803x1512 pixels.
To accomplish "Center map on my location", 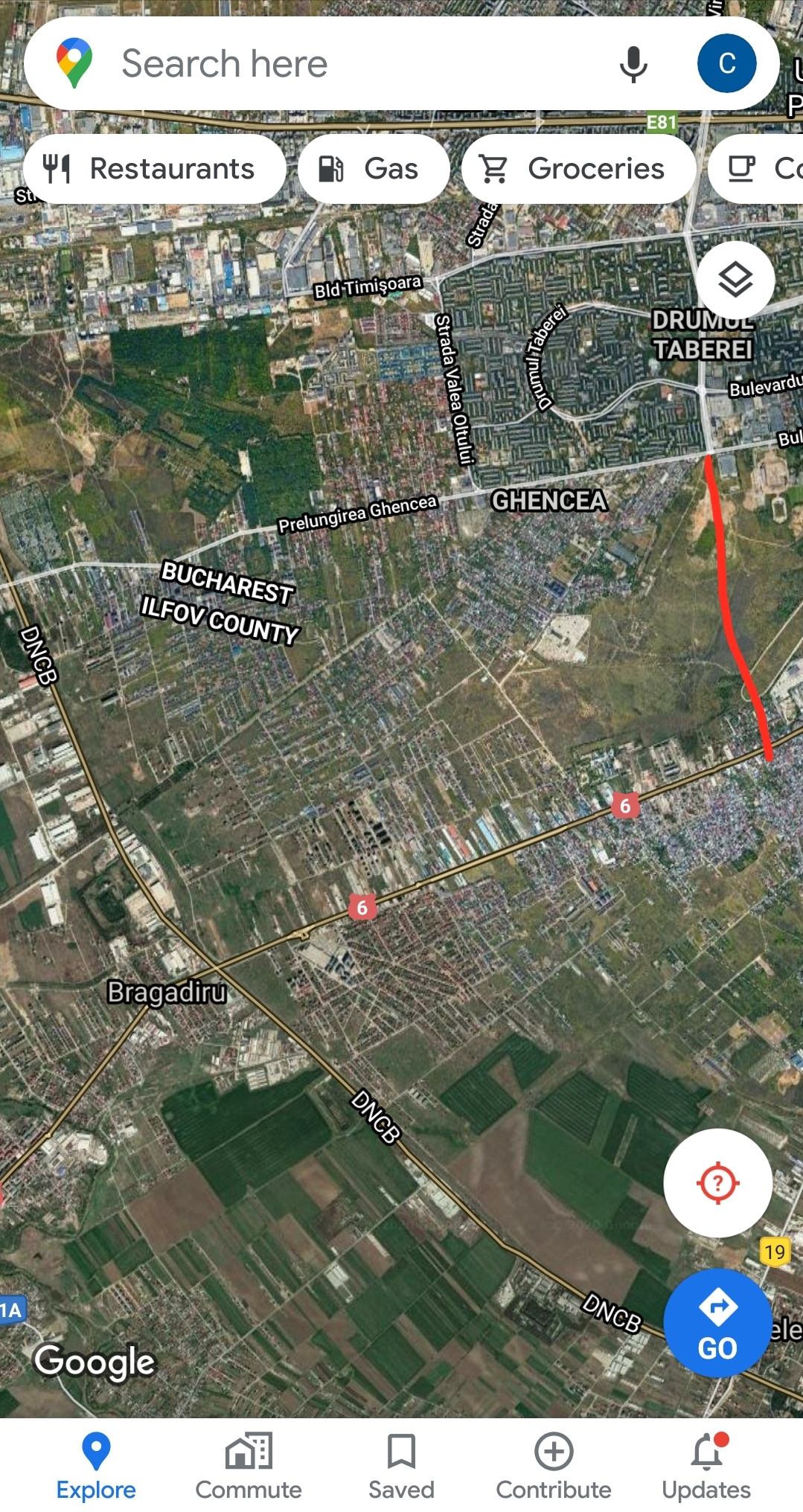I will point(717,1182).
